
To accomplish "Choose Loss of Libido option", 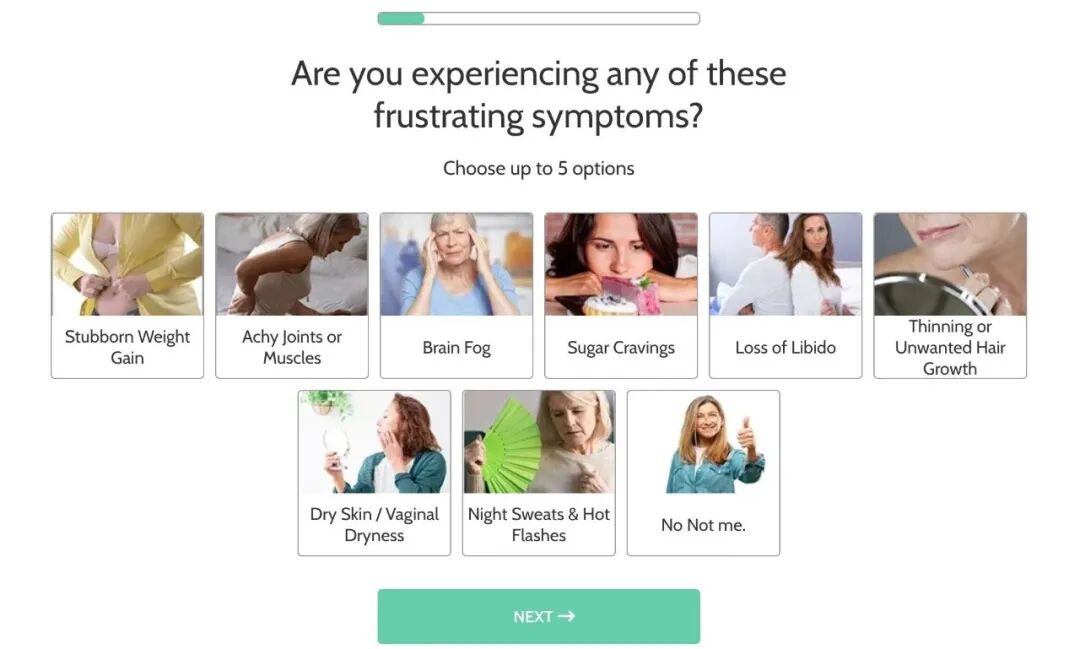I will [x=785, y=295].
